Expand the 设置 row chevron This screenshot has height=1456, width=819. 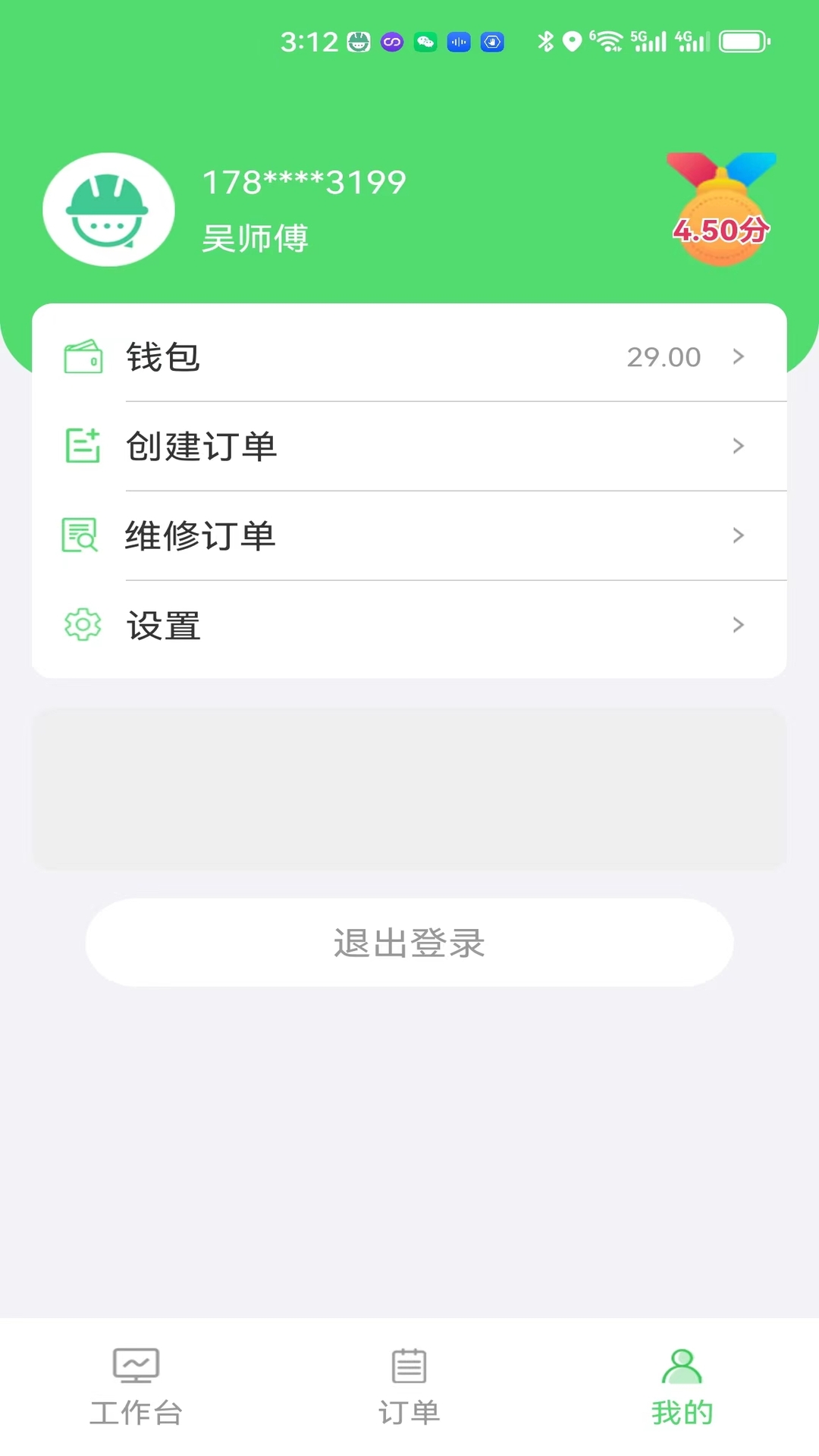coord(738,625)
